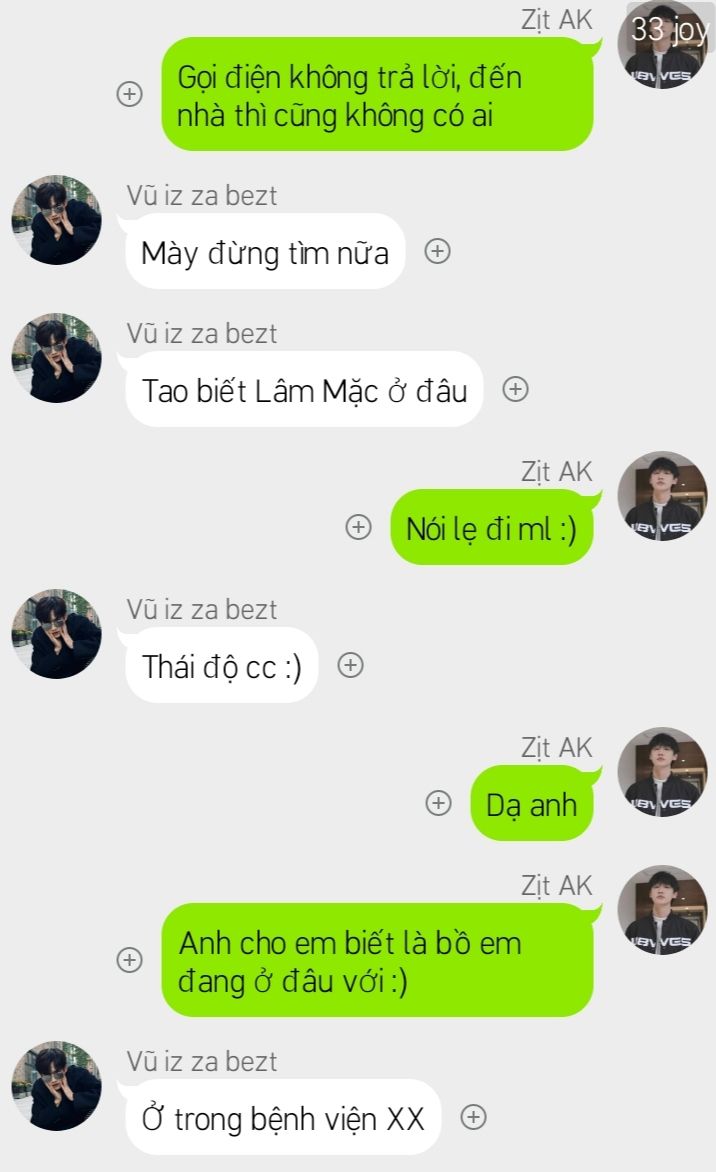Tap the plus icon beside "Gọi điện không trả lời" message

129,94
